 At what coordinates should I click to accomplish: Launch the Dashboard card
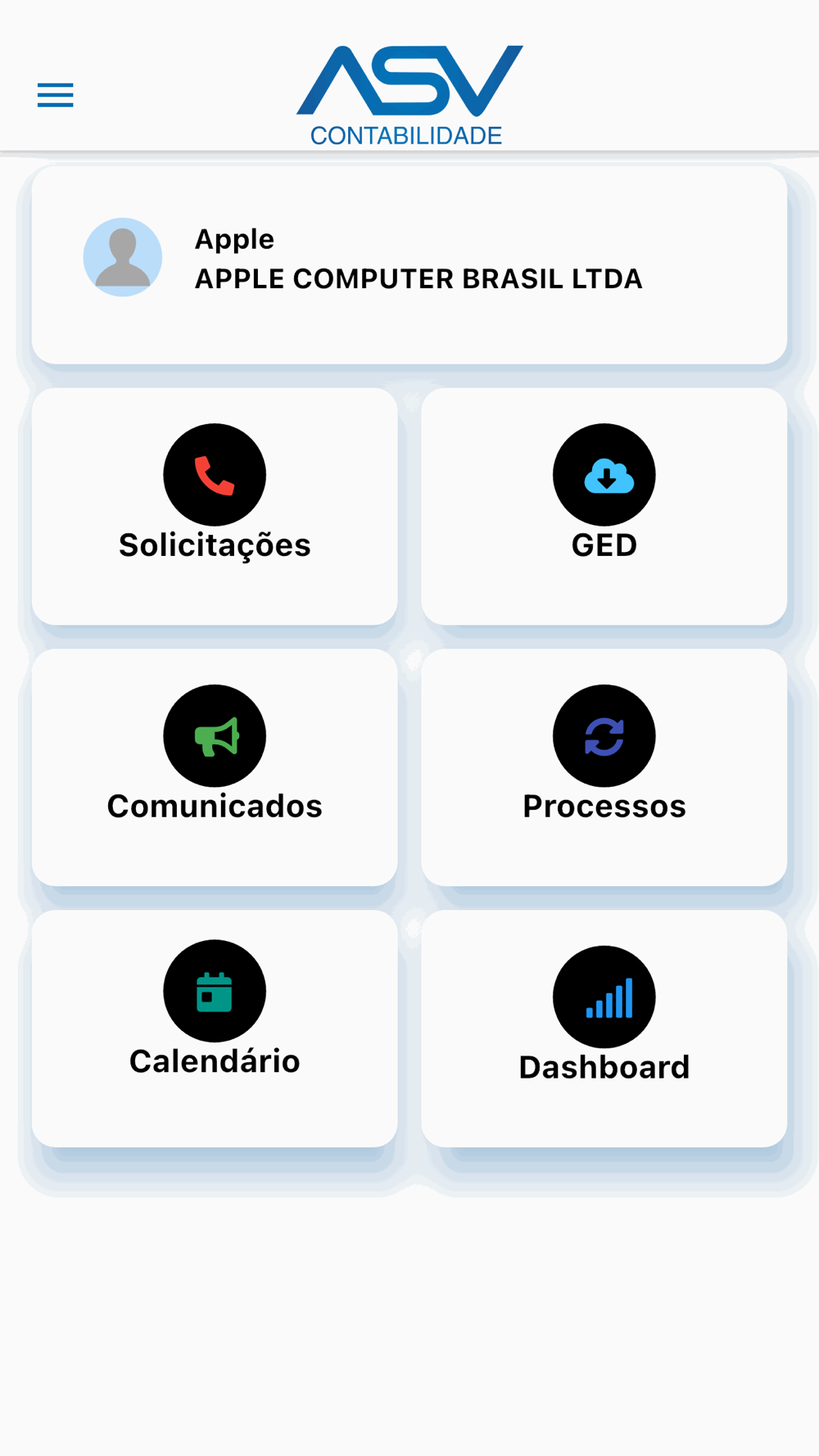(x=604, y=1027)
